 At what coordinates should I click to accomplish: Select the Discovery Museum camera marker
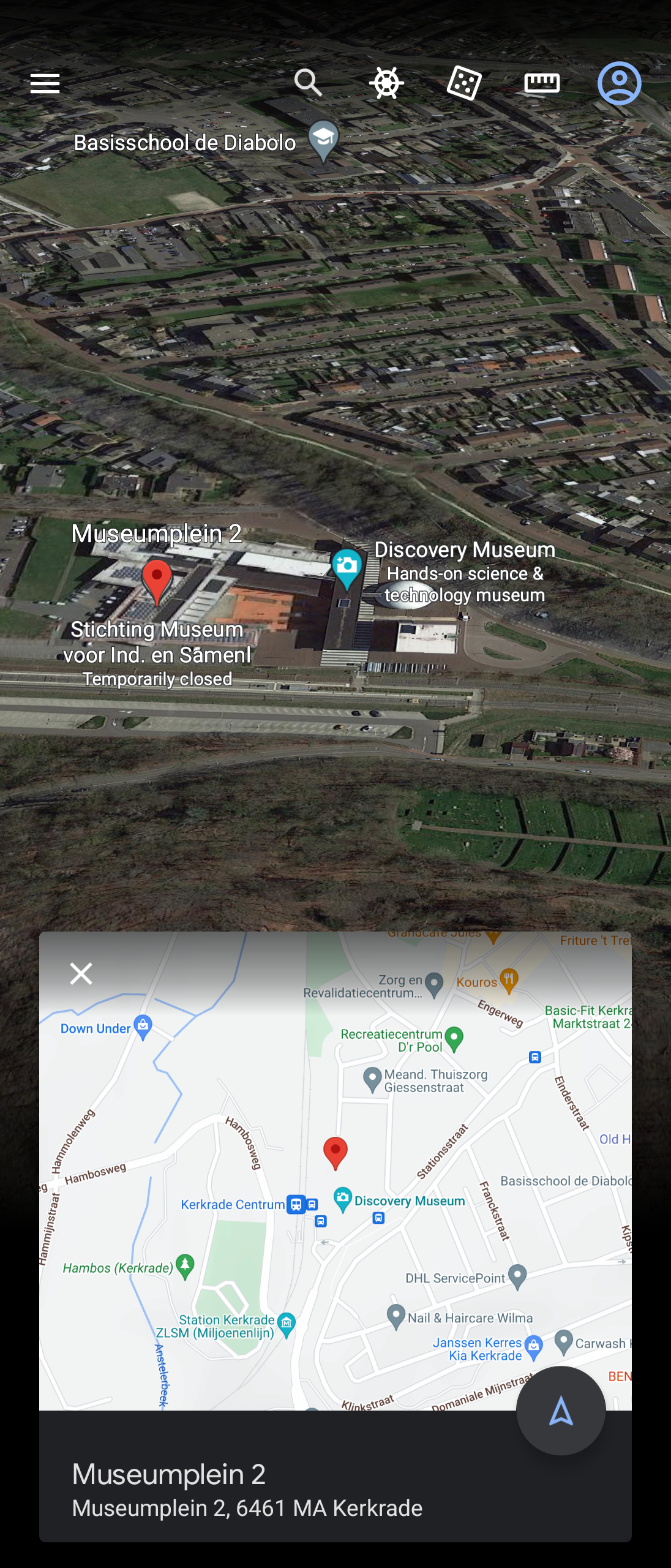(347, 567)
